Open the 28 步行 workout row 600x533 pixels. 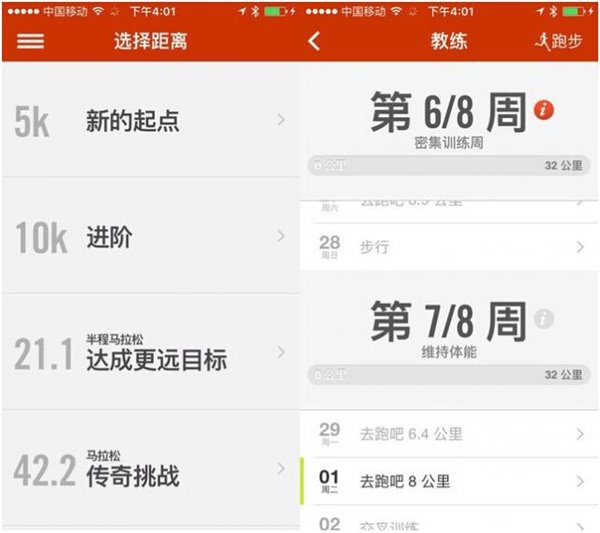tap(448, 246)
